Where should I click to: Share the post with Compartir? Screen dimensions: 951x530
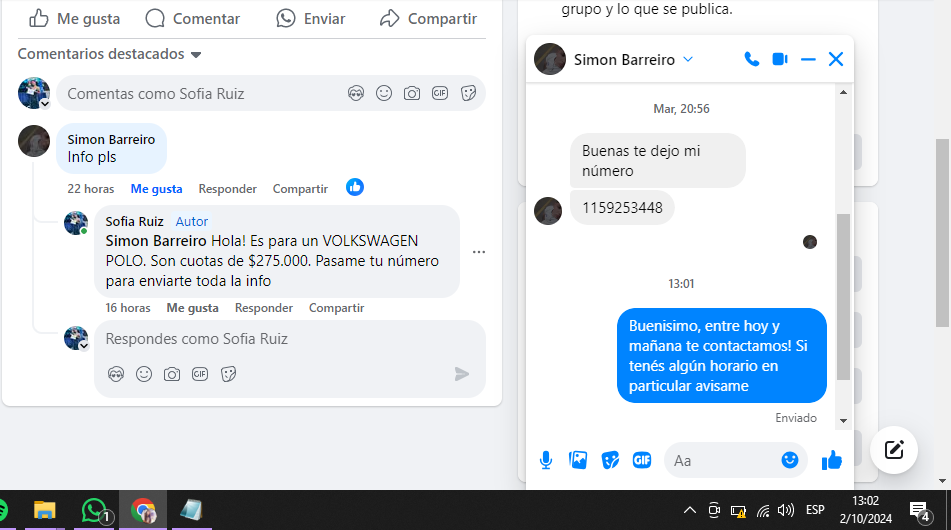coord(429,19)
